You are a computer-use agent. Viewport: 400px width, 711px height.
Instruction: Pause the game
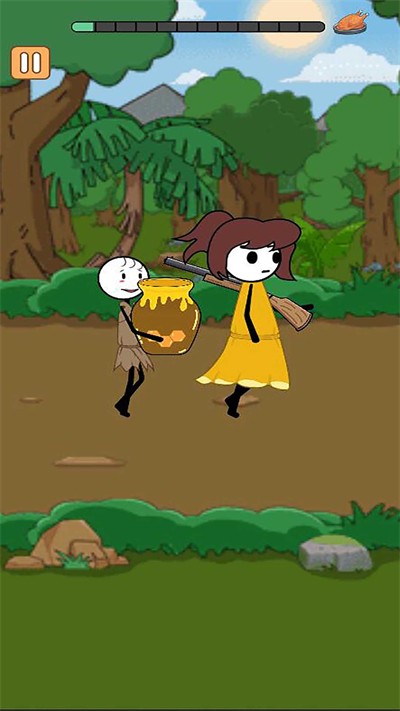(30, 63)
